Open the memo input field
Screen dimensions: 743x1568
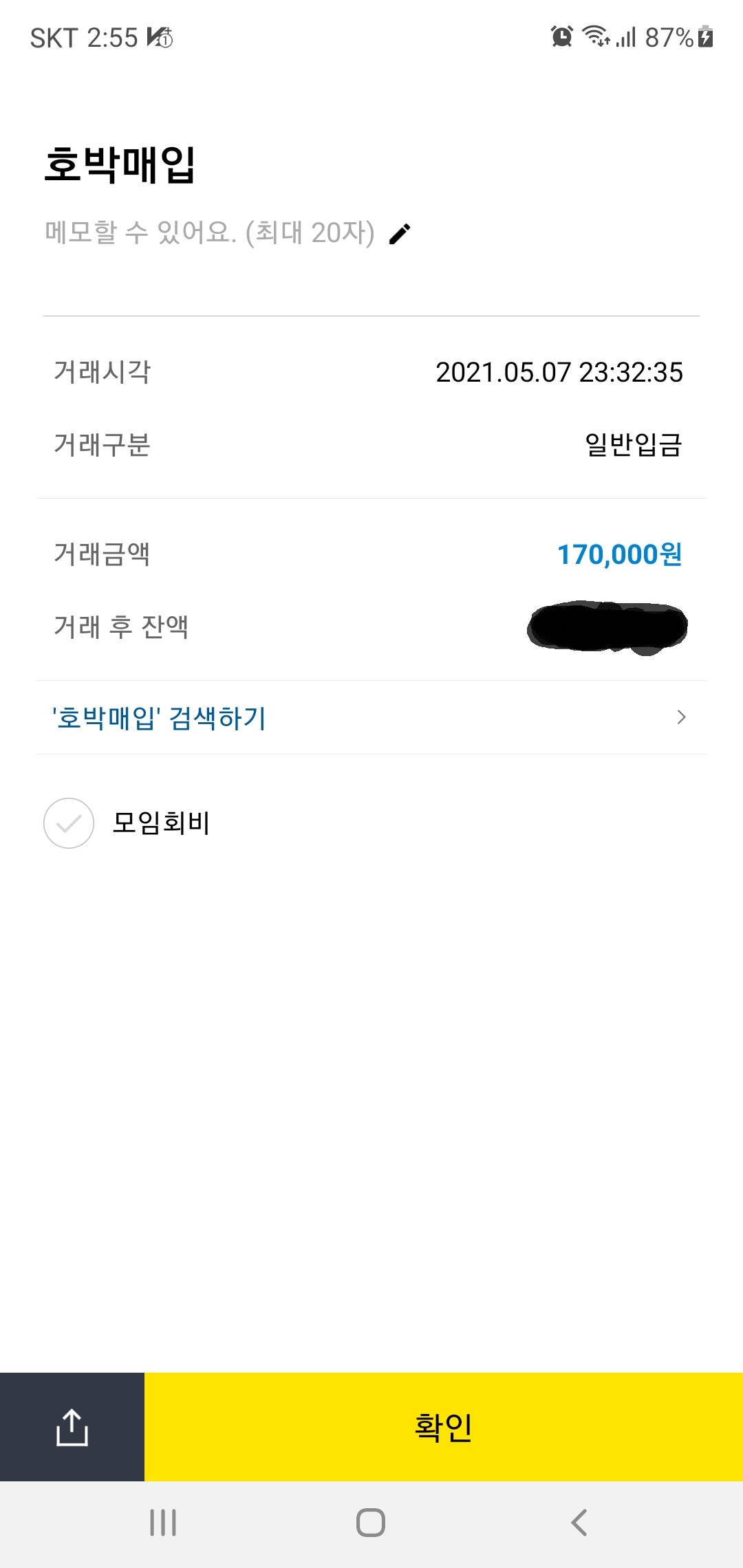coord(210,233)
